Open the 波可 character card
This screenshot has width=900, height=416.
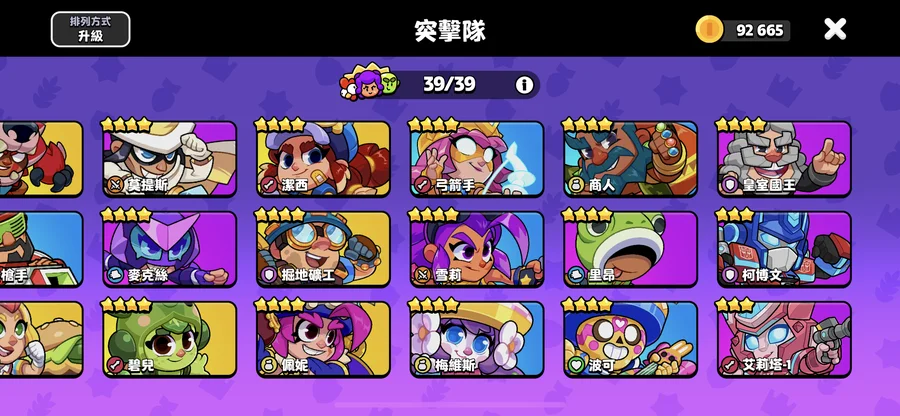tap(630, 338)
